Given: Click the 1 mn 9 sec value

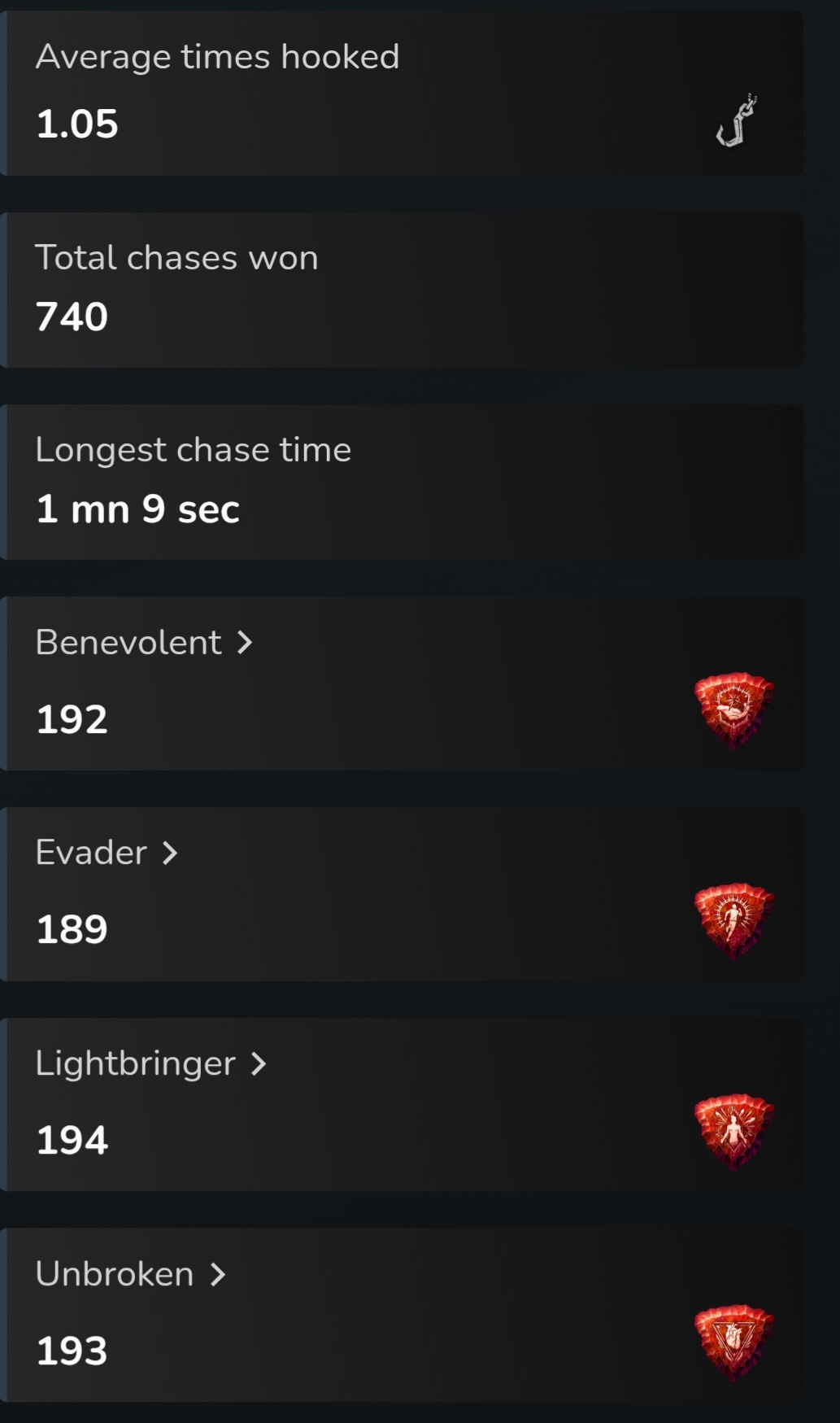Looking at the screenshot, I should coord(137,509).
